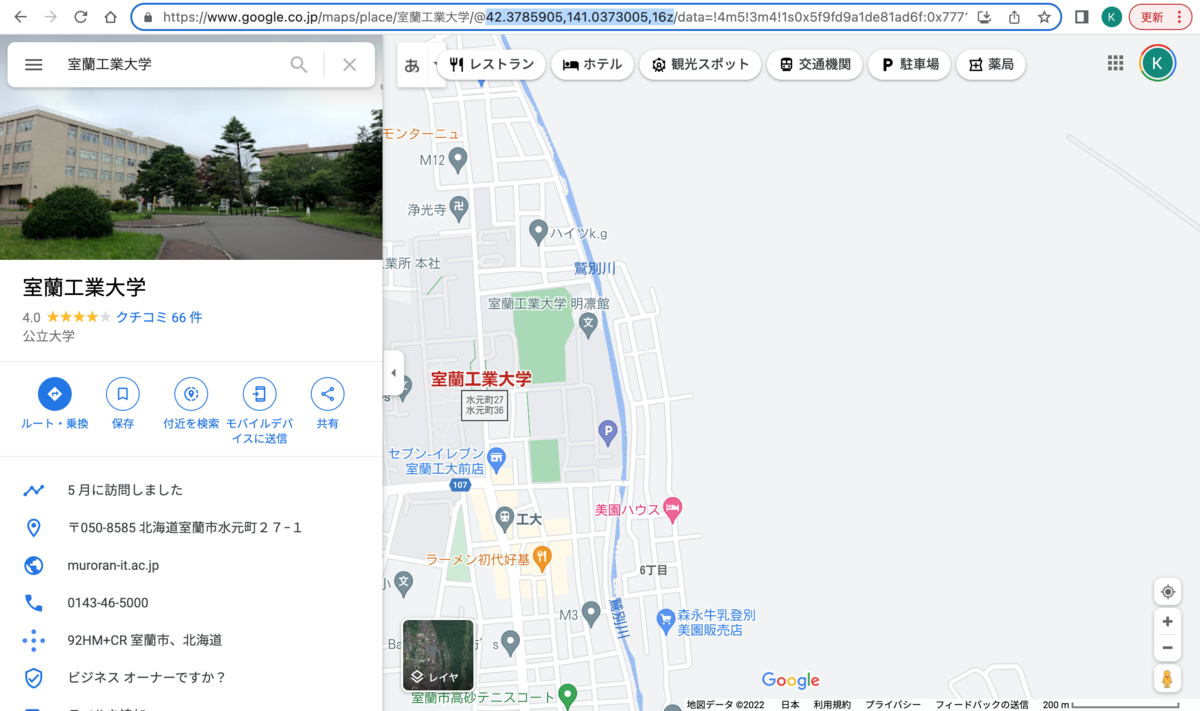Save the place with 保存
Viewport: 1200px width, 711px height.
(123, 394)
